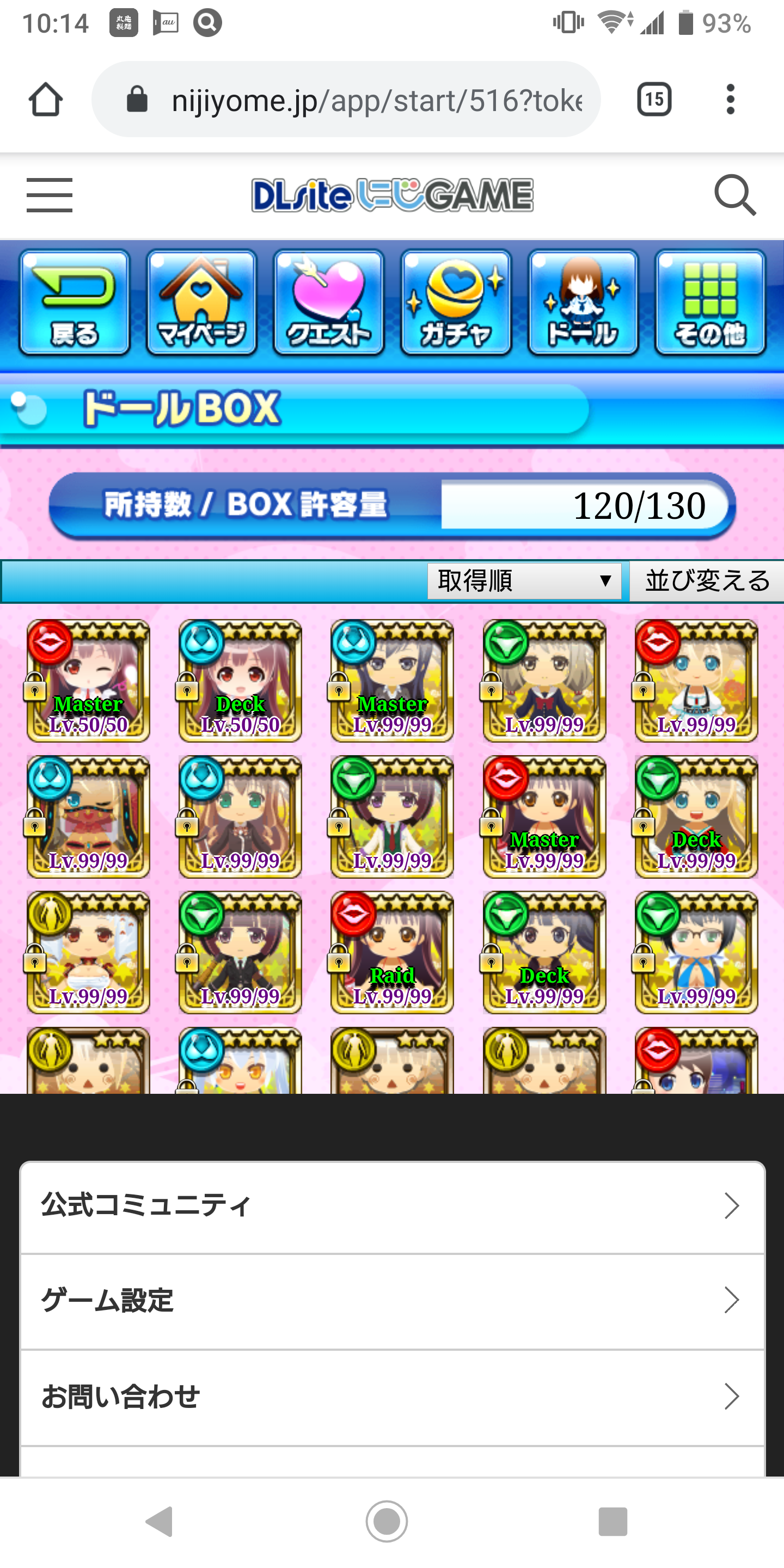The height and width of the screenshot is (1568, 784).
Task: Select the Master doll Lv.50/50
Action: (88, 681)
